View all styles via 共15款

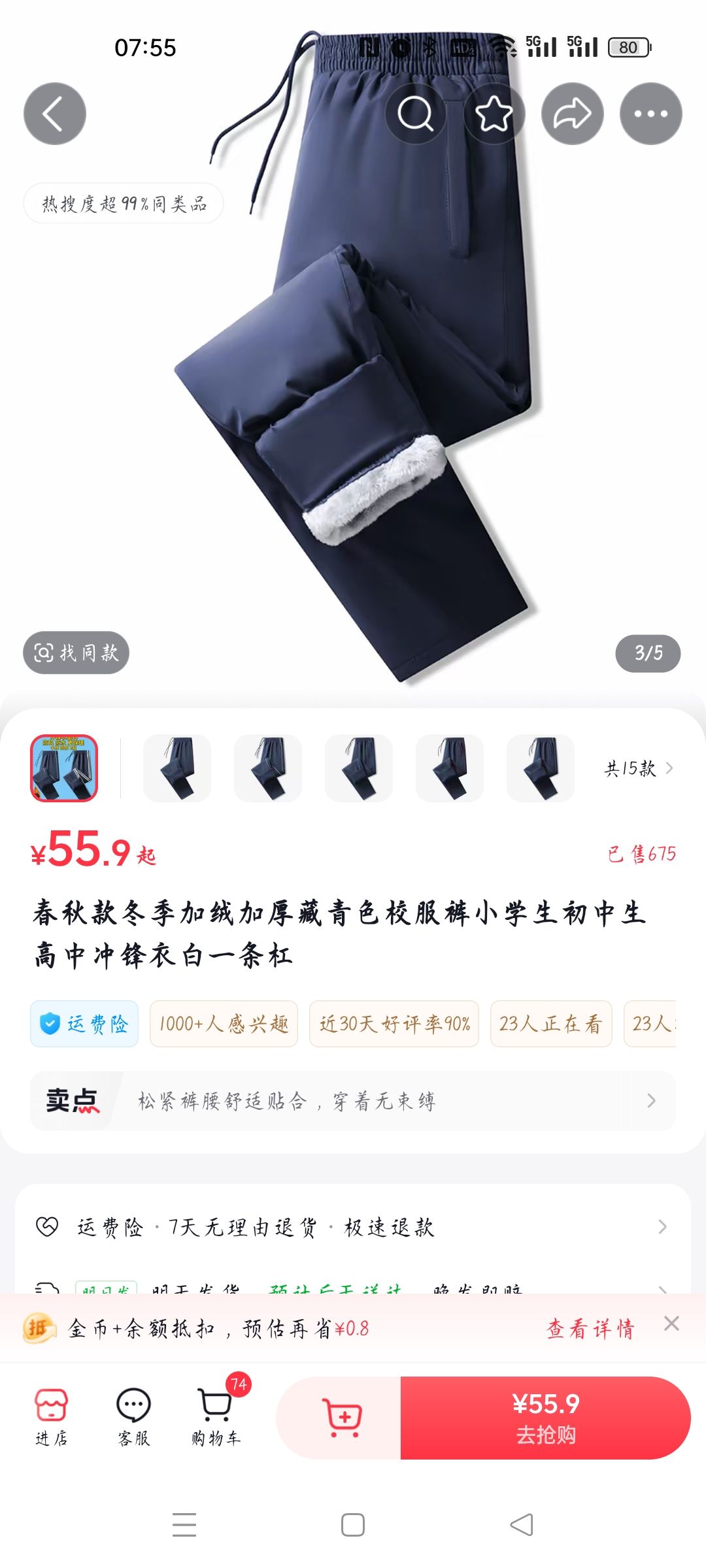638,768
